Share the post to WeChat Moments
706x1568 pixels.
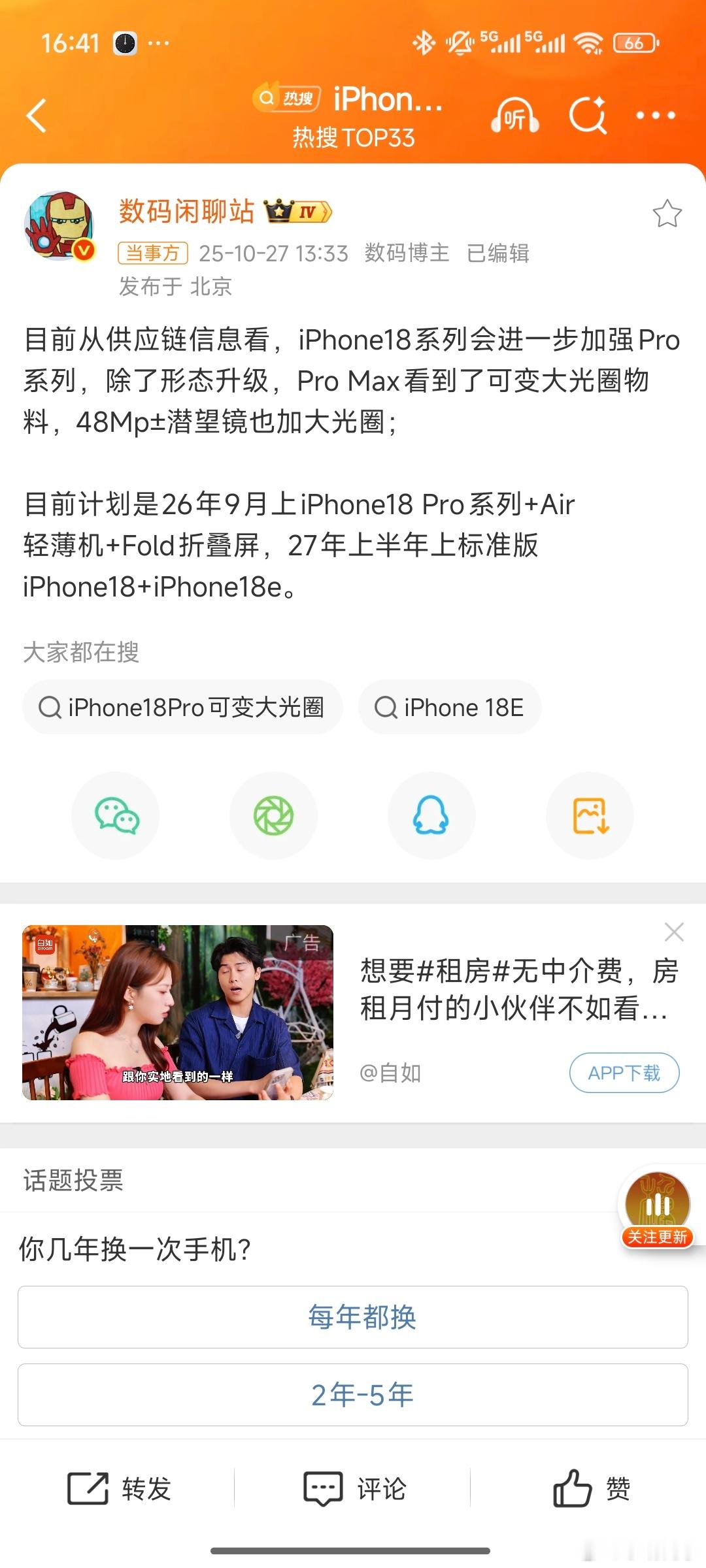[273, 815]
